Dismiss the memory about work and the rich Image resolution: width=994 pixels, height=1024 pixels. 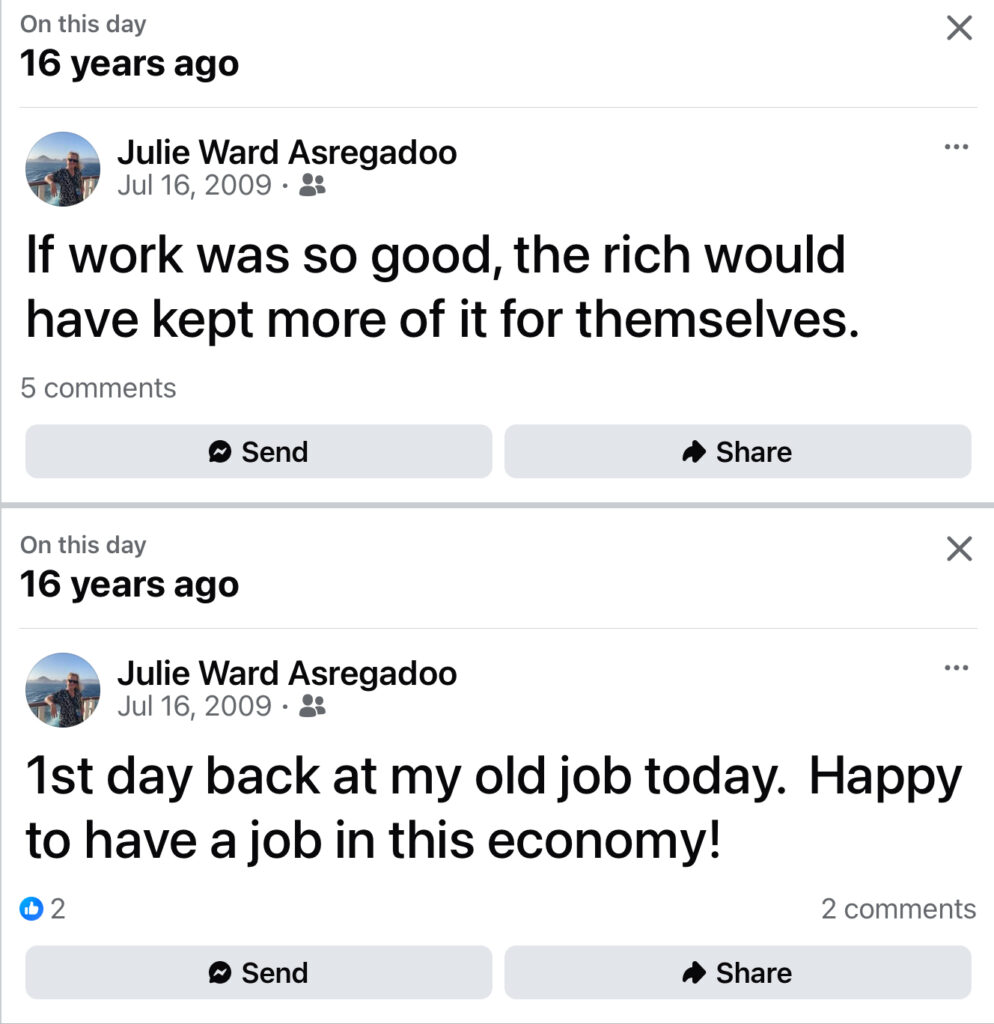click(958, 28)
